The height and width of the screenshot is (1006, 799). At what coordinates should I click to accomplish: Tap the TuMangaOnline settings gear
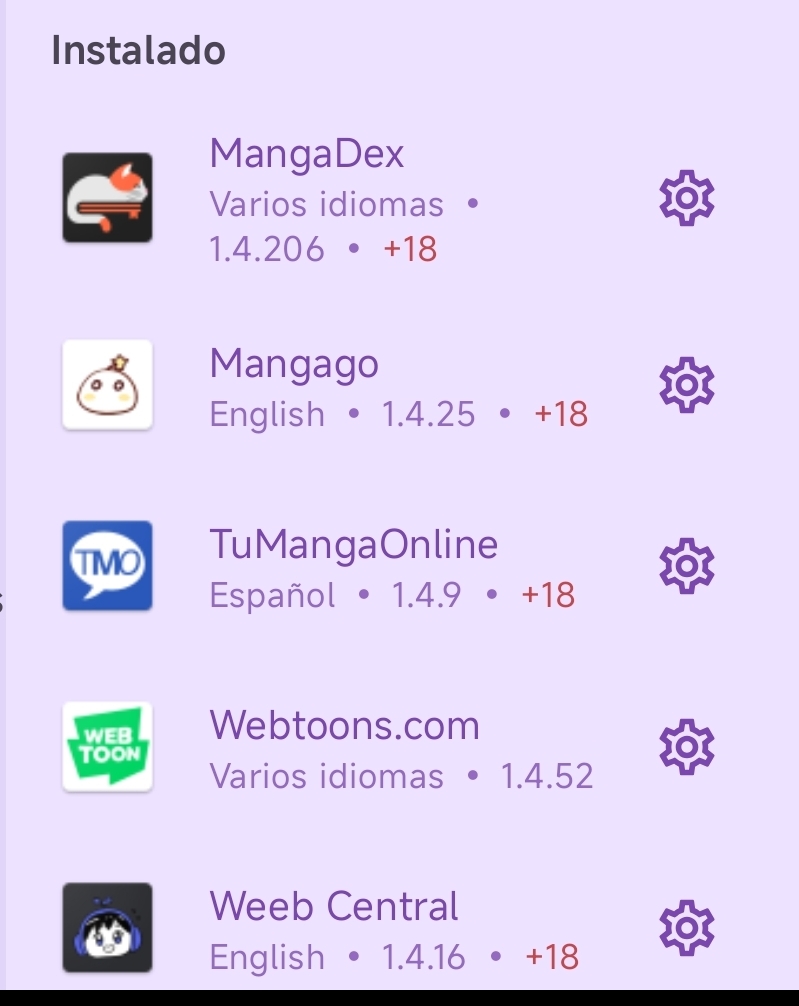pyautogui.click(x=687, y=566)
